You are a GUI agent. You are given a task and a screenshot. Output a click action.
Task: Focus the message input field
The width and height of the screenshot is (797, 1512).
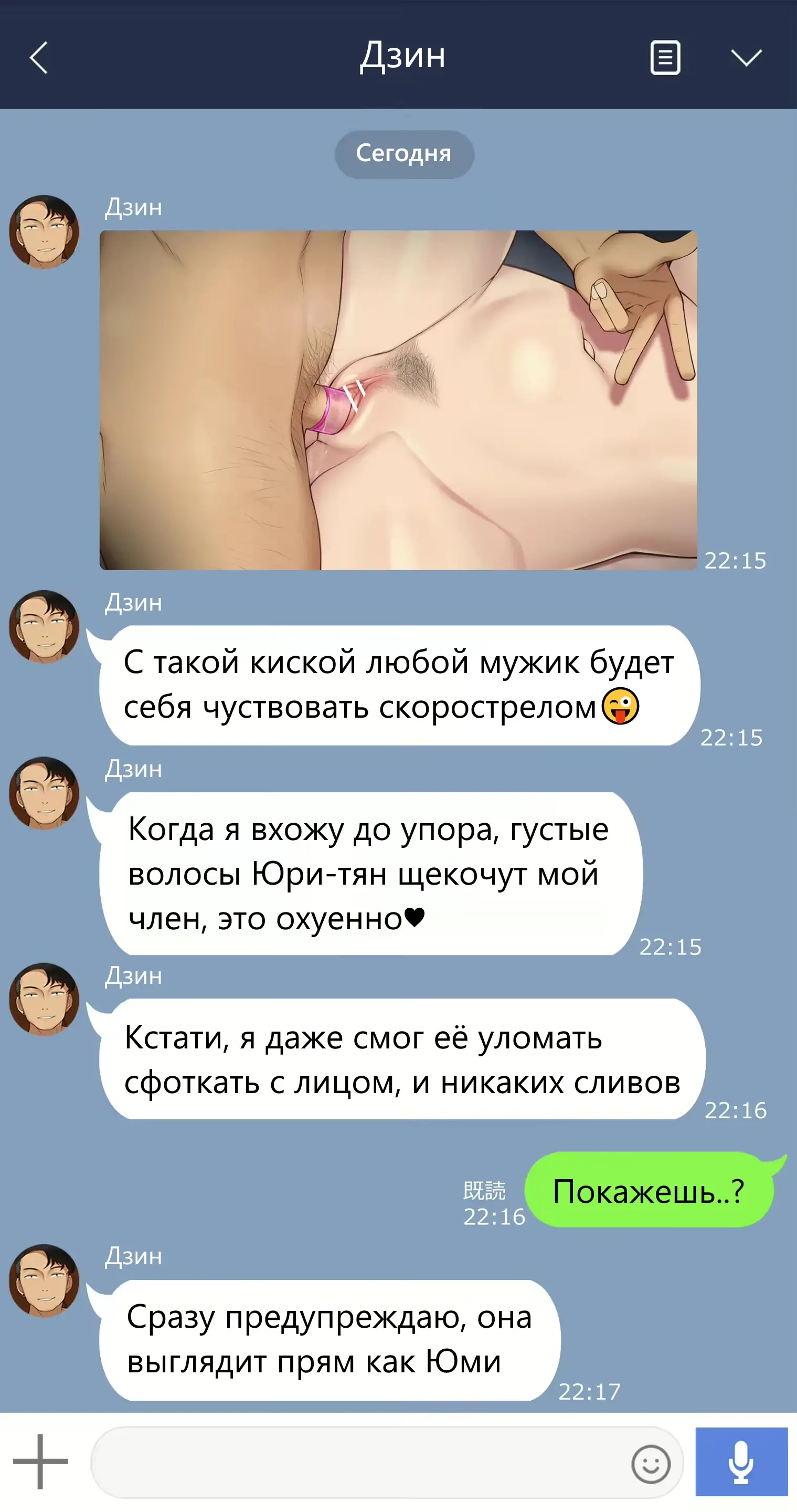358,1463
